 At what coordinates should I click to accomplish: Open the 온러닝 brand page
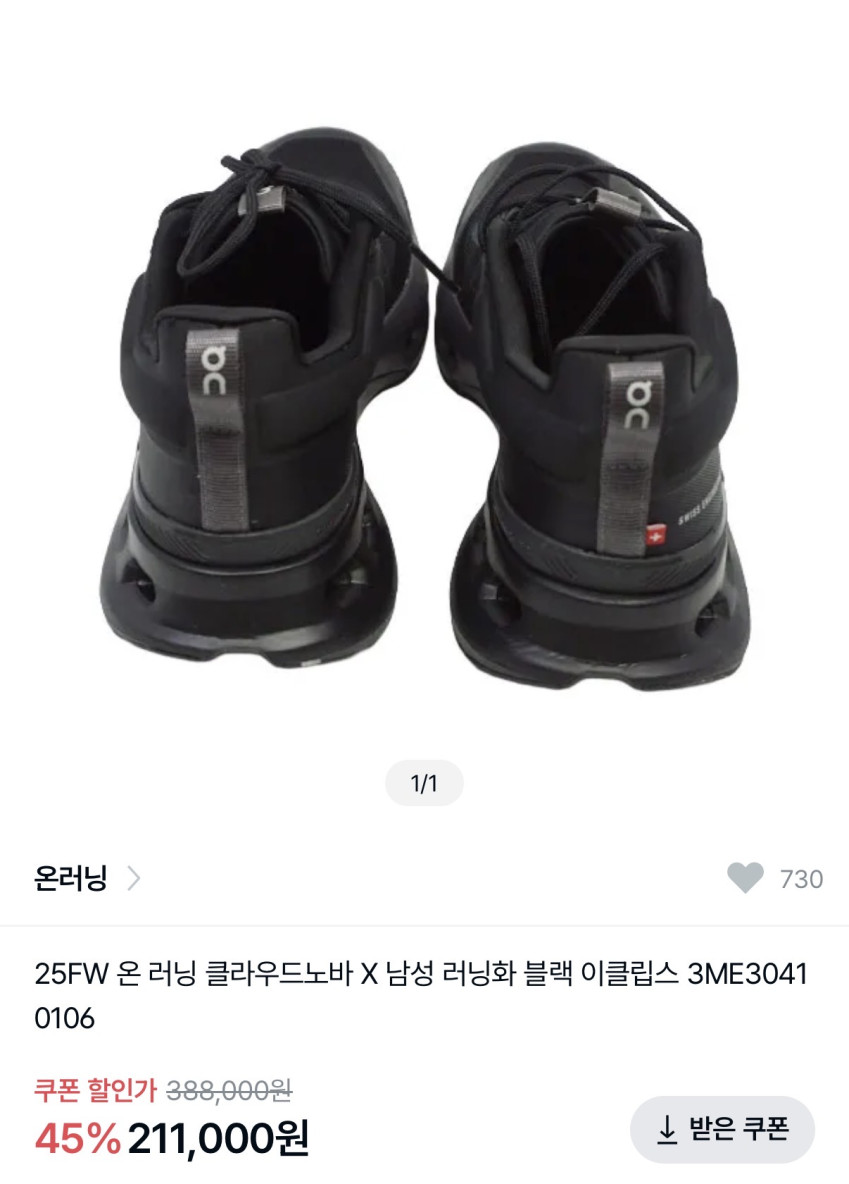tap(87, 879)
